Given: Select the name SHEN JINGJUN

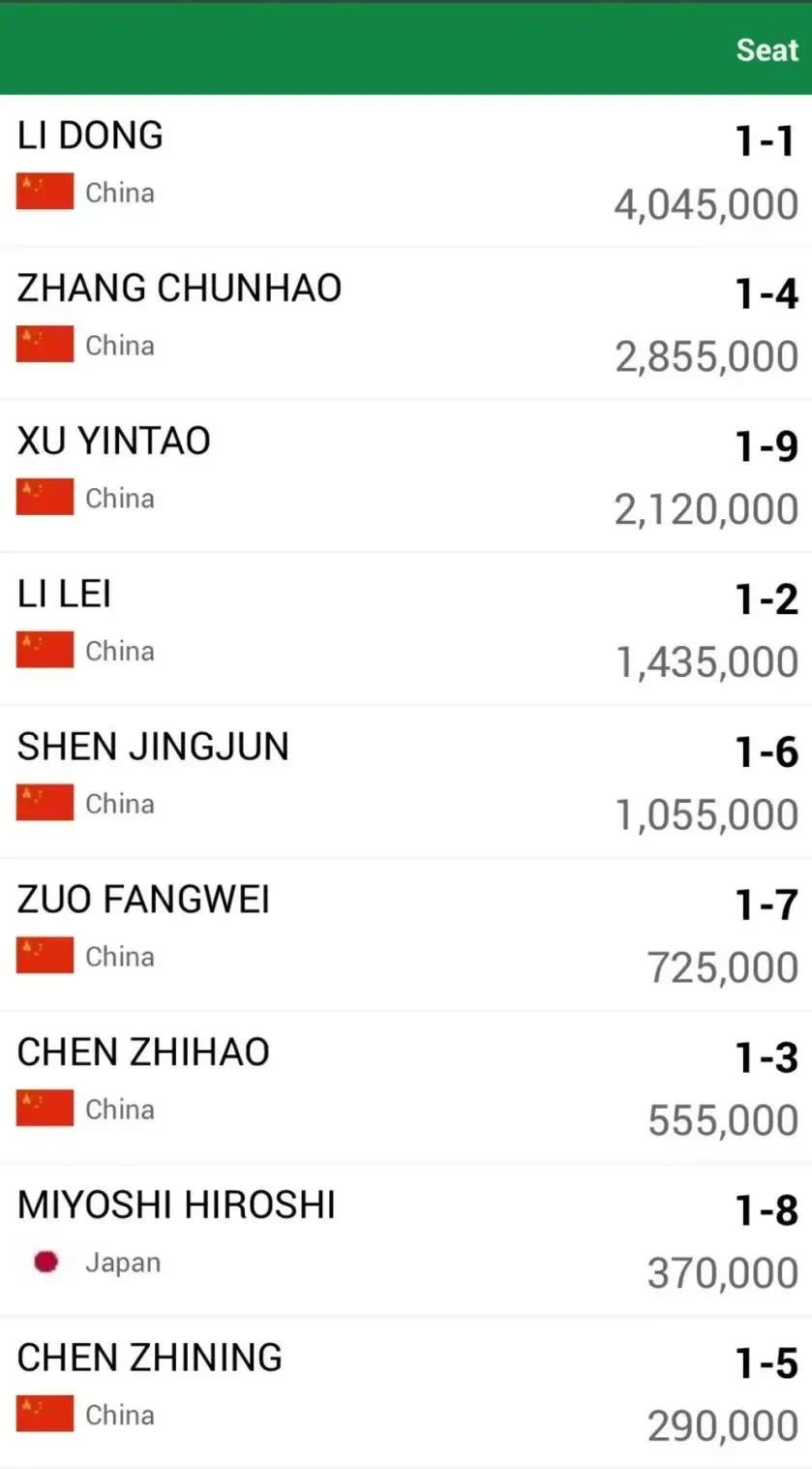Looking at the screenshot, I should pos(153,745).
